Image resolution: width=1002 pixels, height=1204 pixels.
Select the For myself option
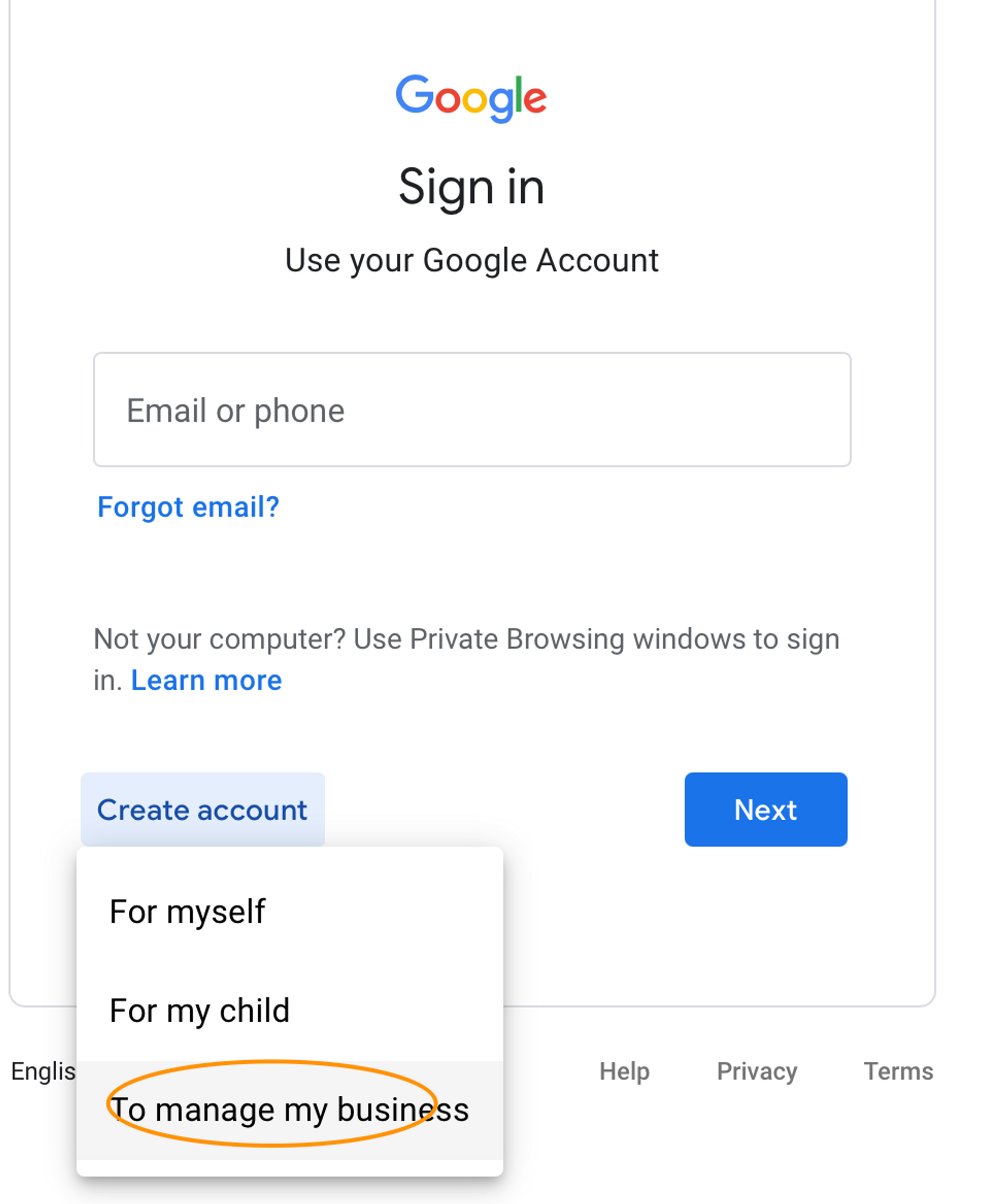tap(187, 911)
